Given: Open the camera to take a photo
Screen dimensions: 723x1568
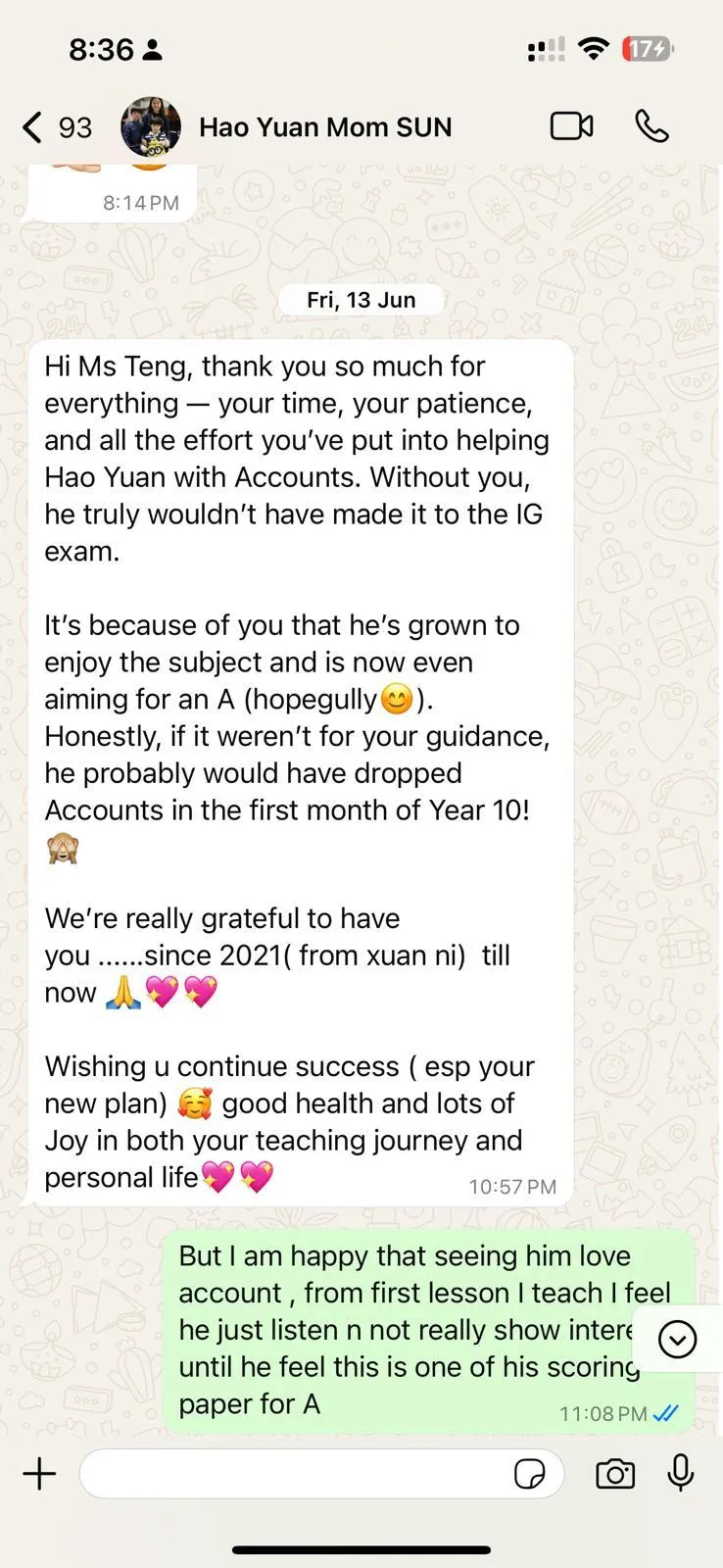Looking at the screenshot, I should pyautogui.click(x=615, y=1474).
